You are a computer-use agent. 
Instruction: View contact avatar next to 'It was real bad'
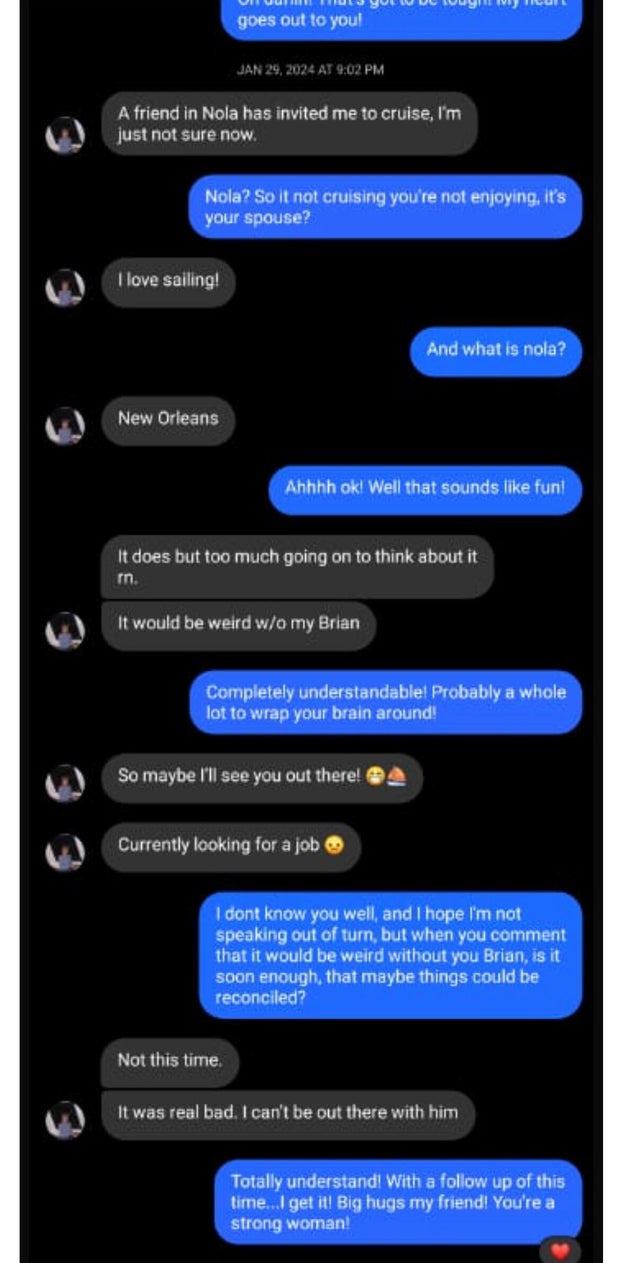[65, 1119]
